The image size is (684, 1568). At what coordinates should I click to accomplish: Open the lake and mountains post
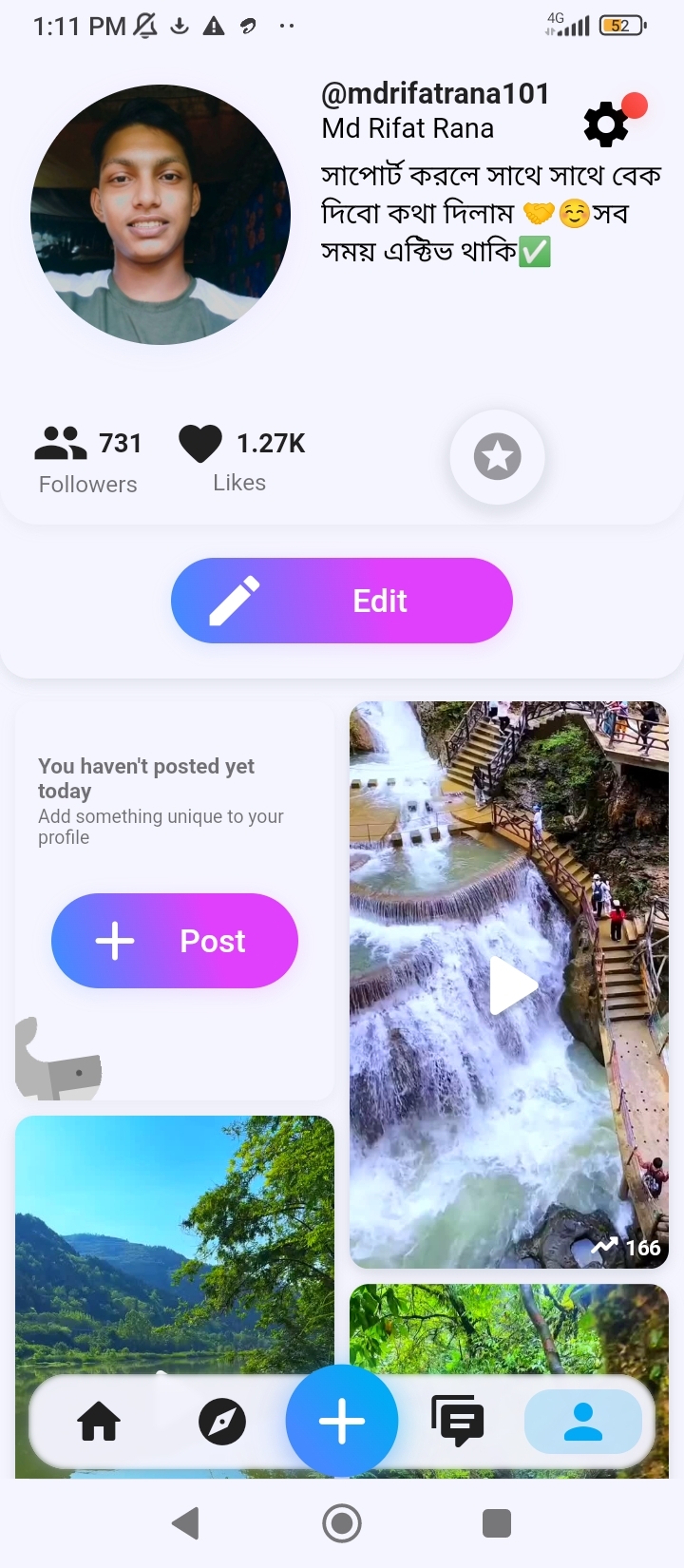coord(175,1235)
